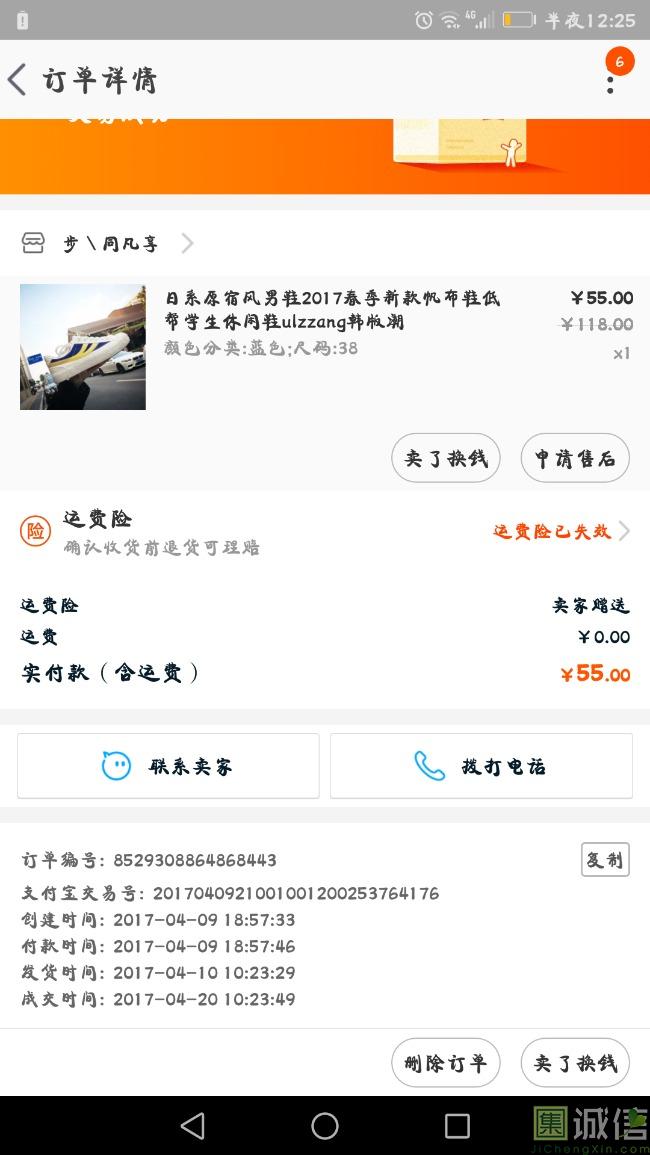Viewport: 650px width, 1155px height.
Task: Tap 卖了换钱 beside the product
Action: [x=446, y=458]
